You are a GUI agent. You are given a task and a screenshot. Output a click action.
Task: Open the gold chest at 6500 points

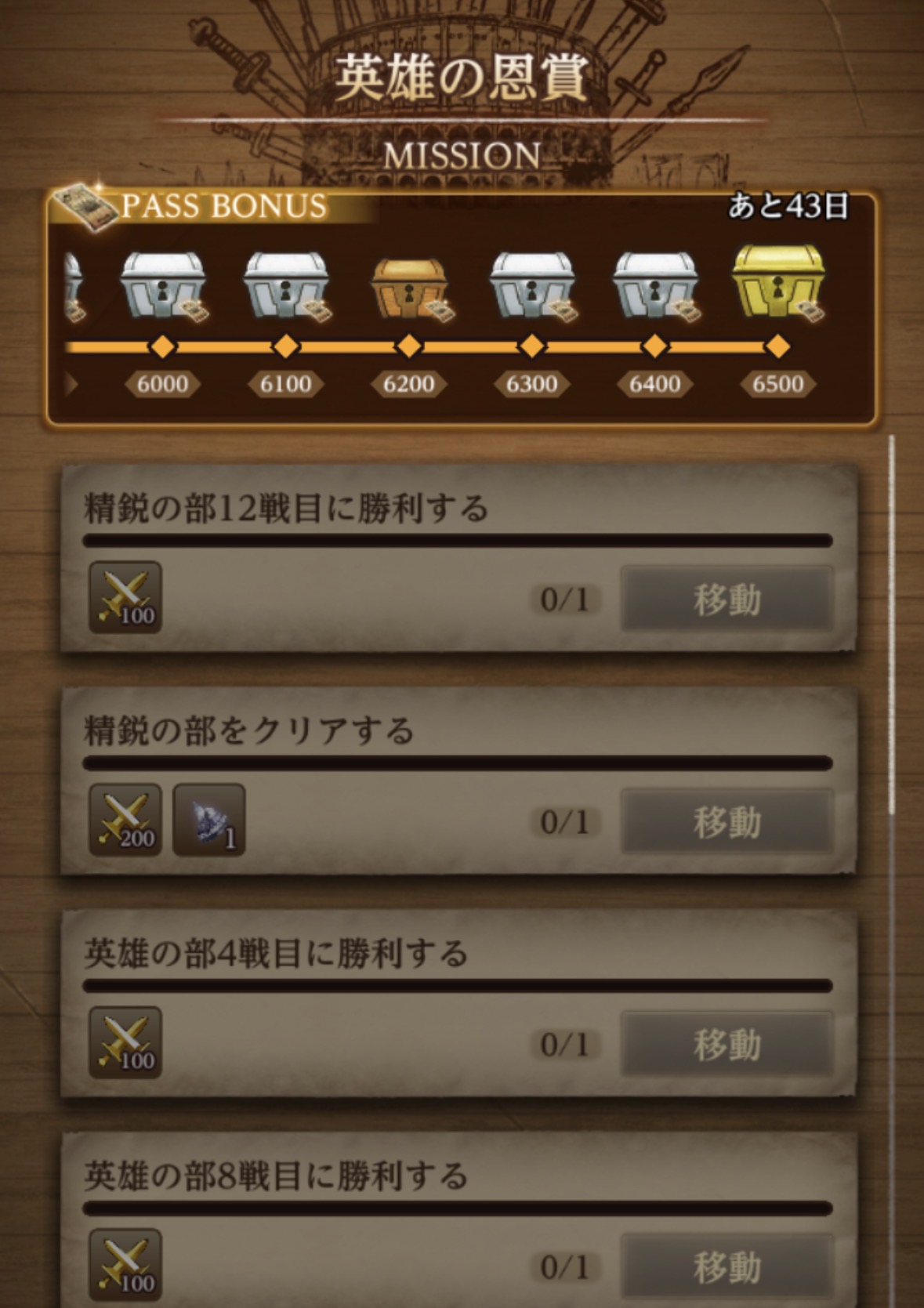[777, 282]
